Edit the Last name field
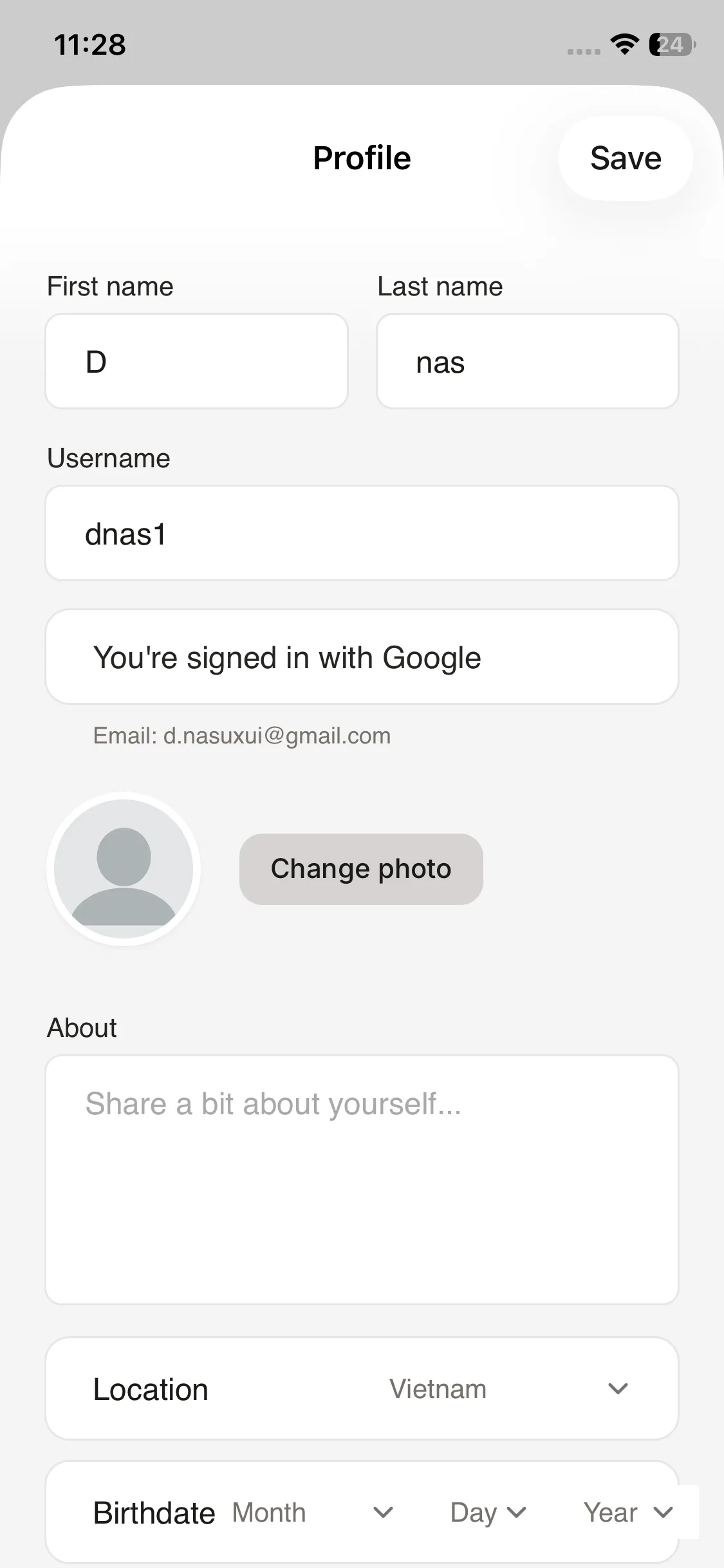724x1568 pixels. 527,362
